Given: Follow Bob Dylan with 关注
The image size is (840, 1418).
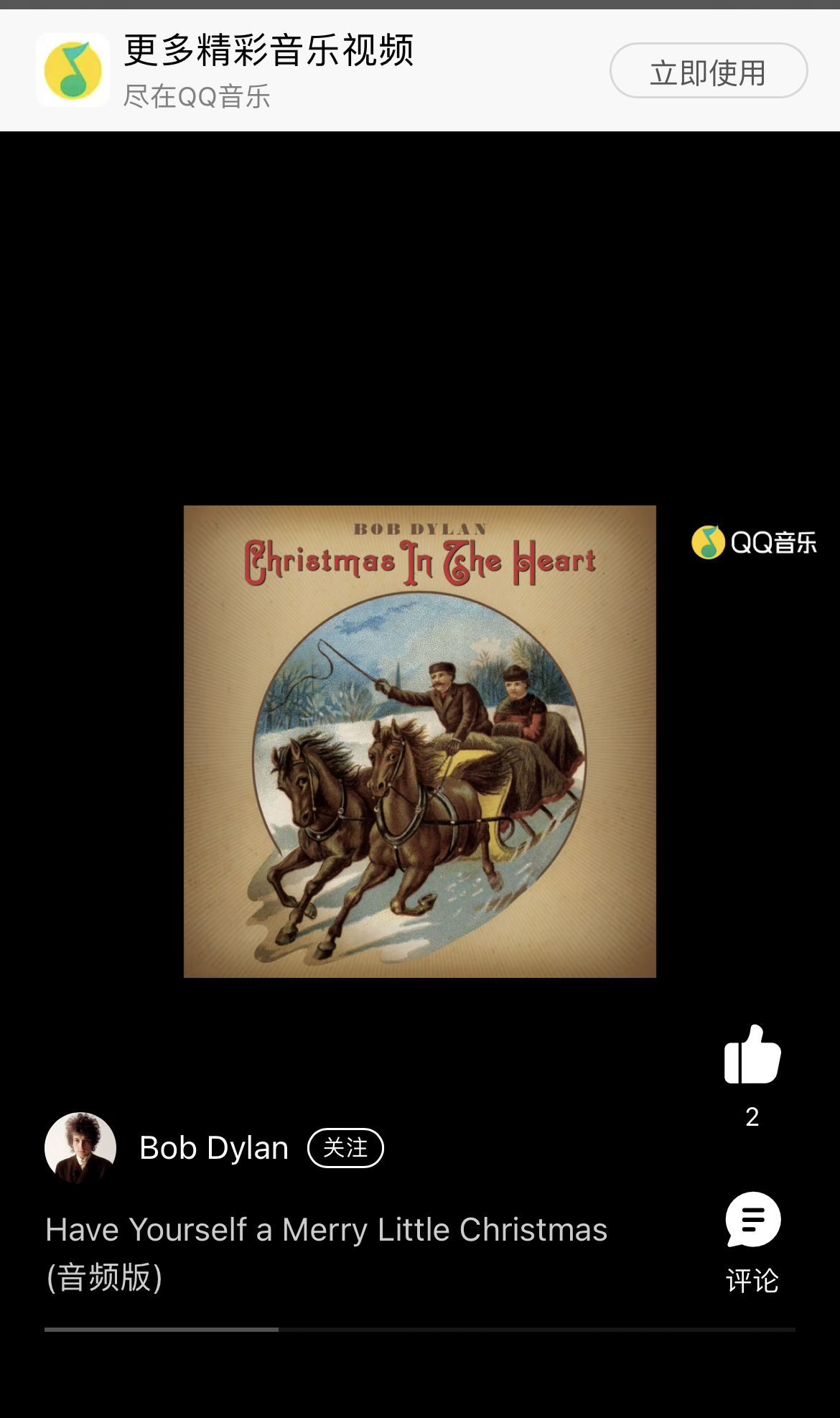Looking at the screenshot, I should (x=345, y=1147).
